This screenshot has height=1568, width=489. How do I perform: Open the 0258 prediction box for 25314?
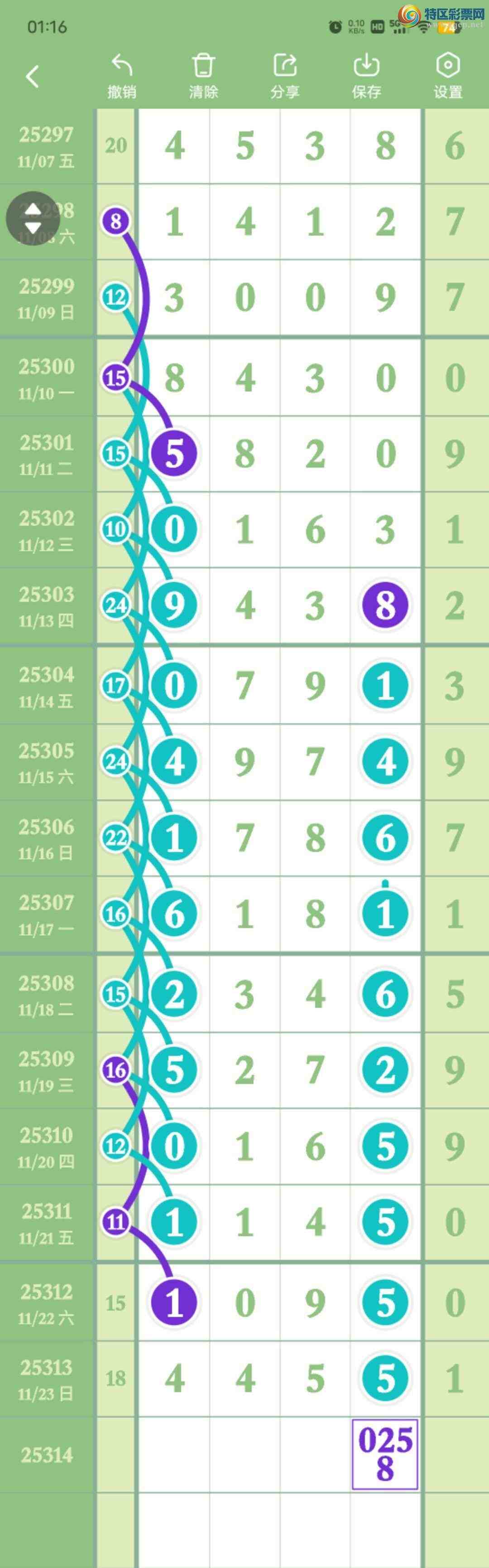coord(385,1454)
